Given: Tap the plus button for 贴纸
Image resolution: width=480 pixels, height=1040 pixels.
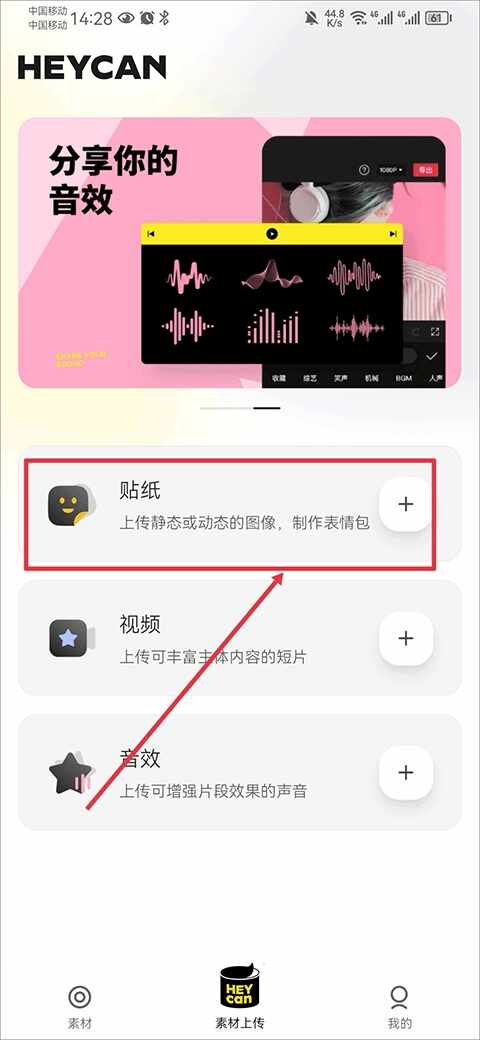Looking at the screenshot, I should click(405, 504).
